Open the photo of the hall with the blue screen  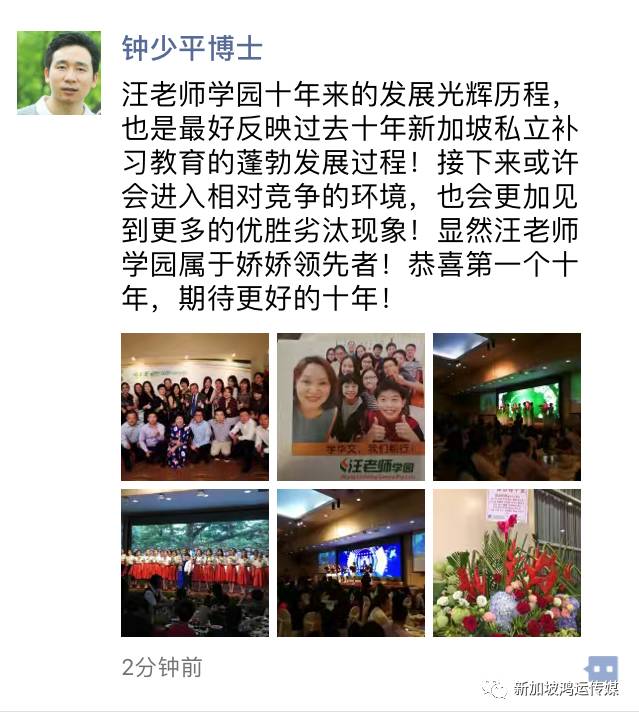[351, 563]
